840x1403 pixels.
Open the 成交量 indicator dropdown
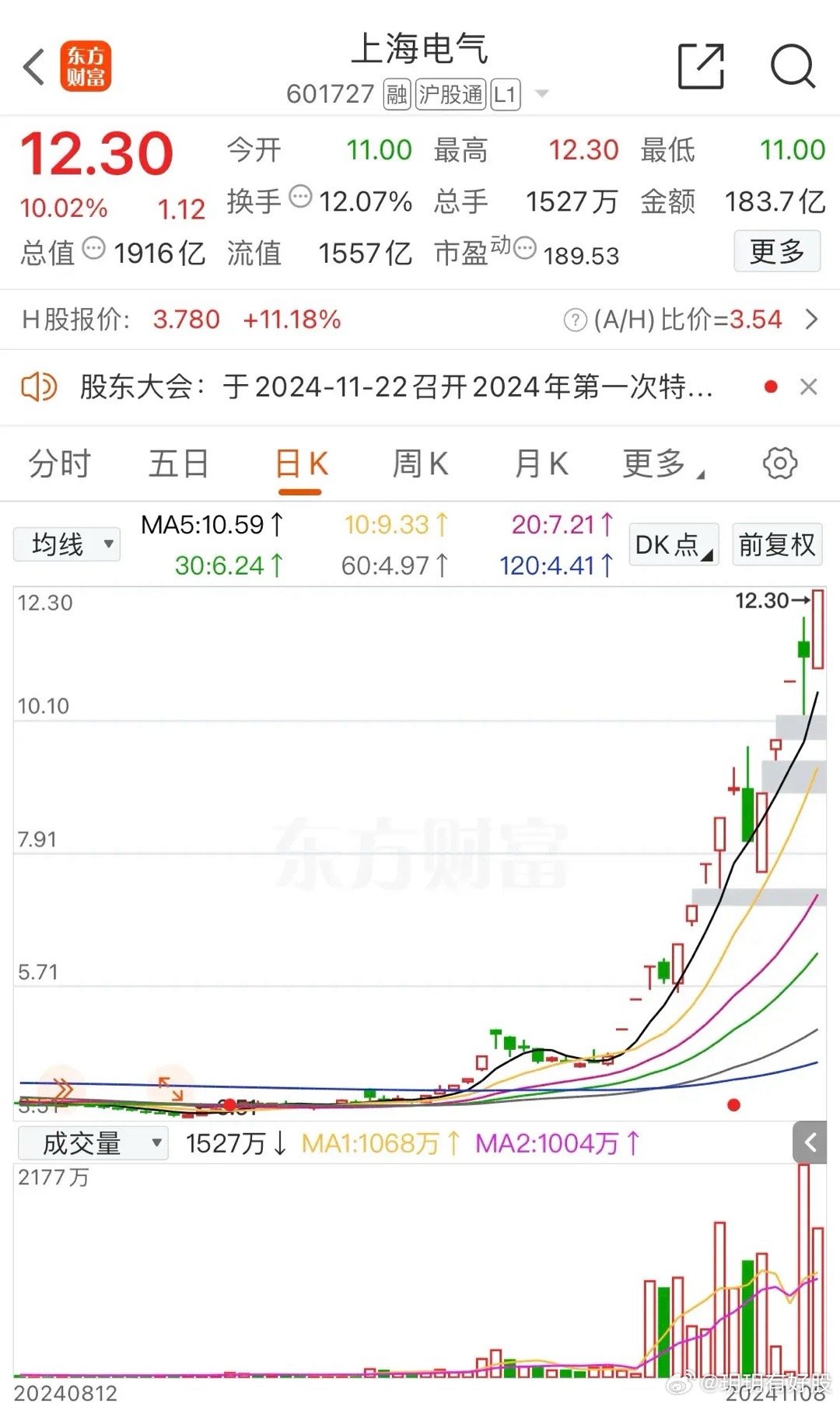[x=92, y=1143]
